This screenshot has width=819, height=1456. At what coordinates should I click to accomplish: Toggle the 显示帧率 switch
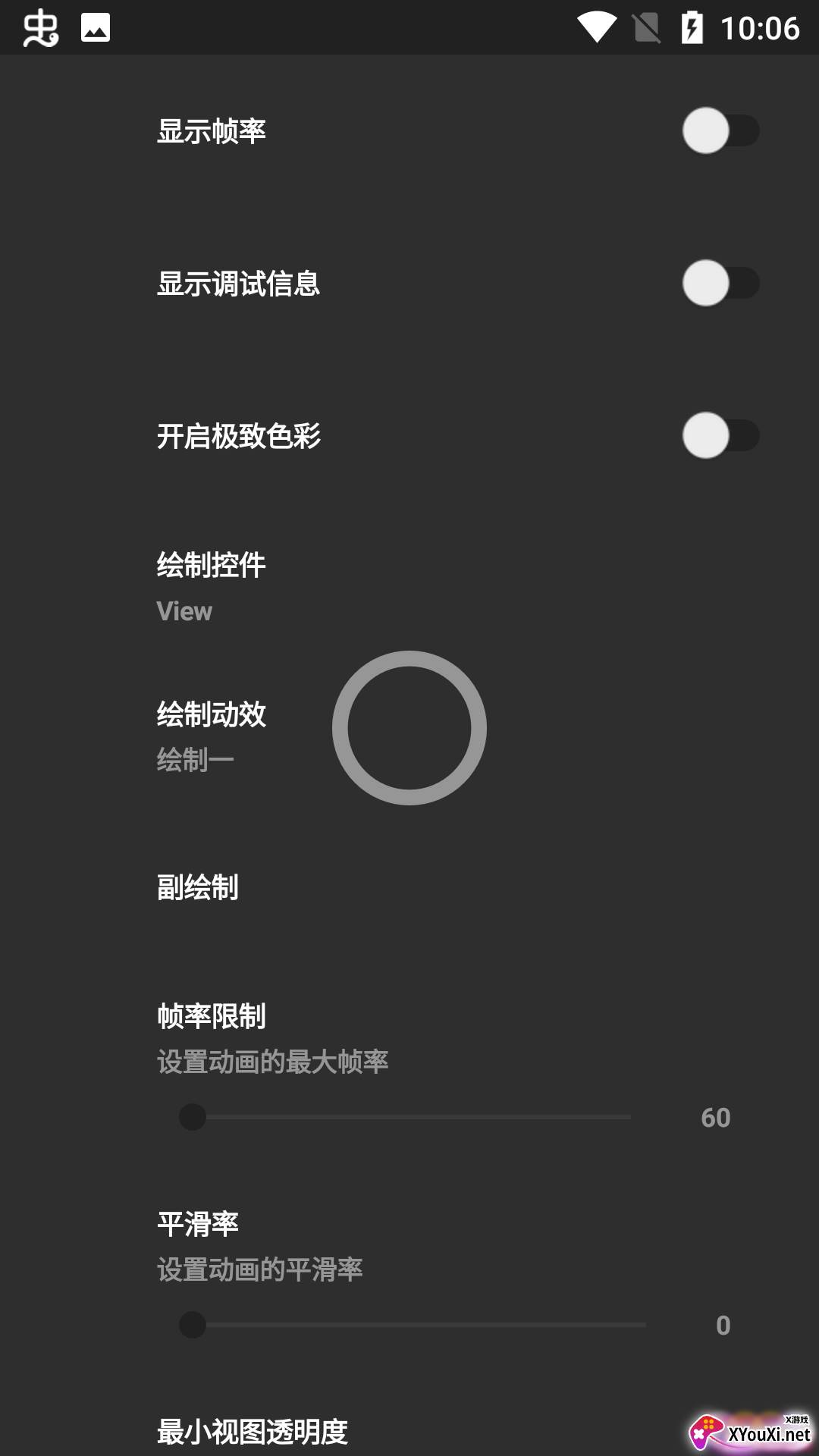(x=720, y=130)
